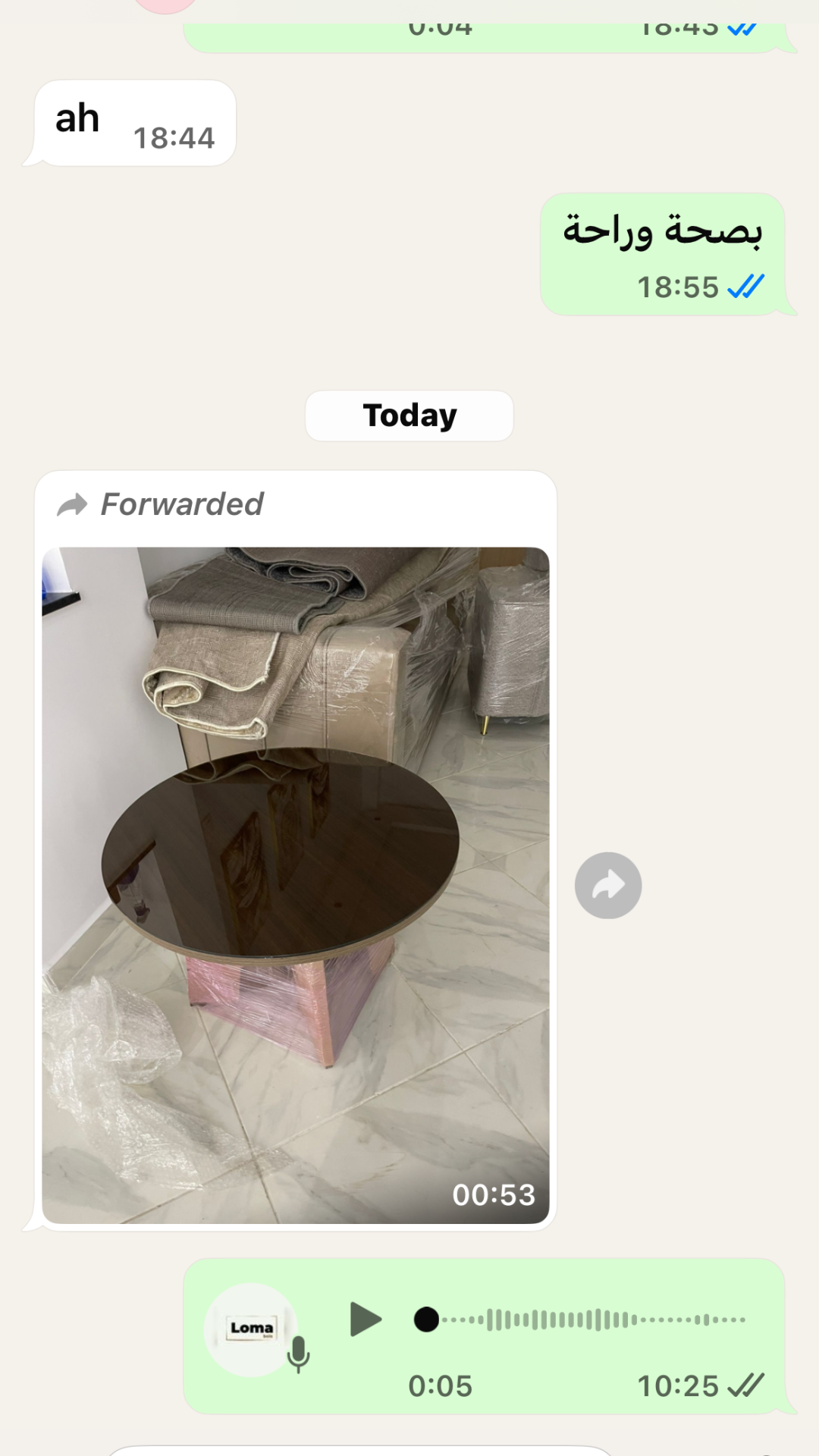
Task: Seek within the 10:25 voice message waveform
Action: coord(584,1319)
